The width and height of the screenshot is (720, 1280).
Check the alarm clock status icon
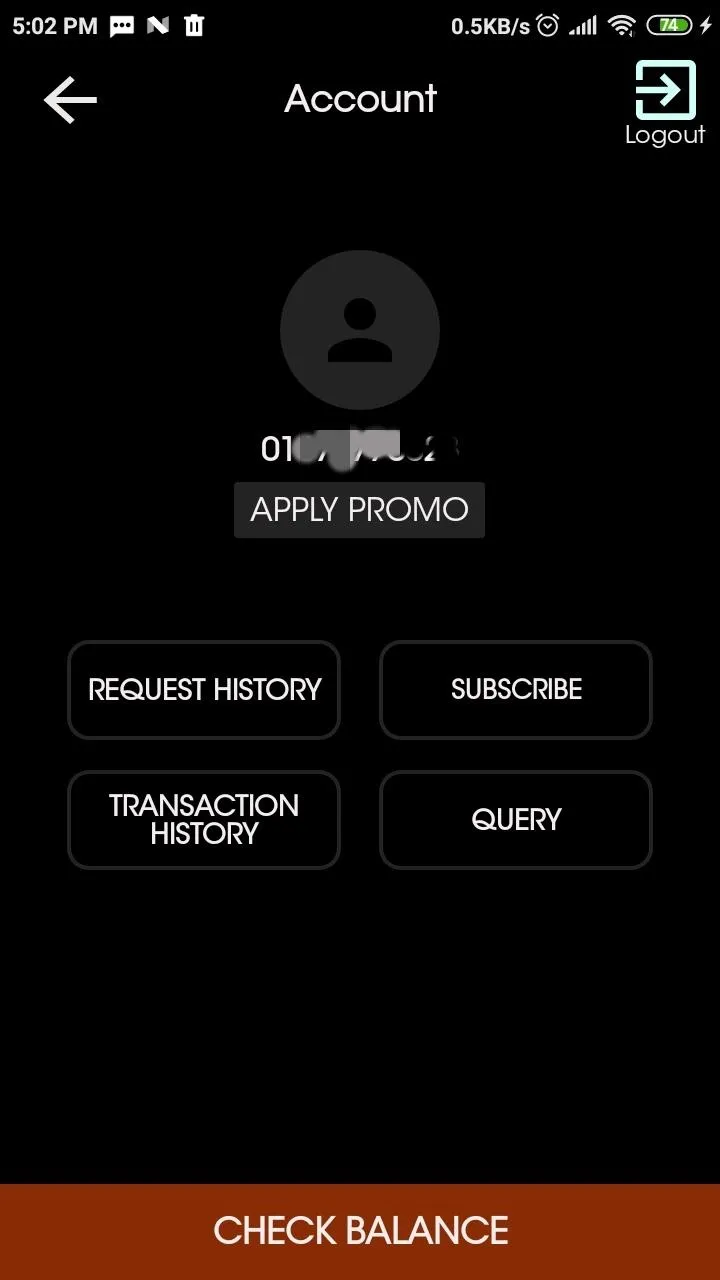[546, 25]
